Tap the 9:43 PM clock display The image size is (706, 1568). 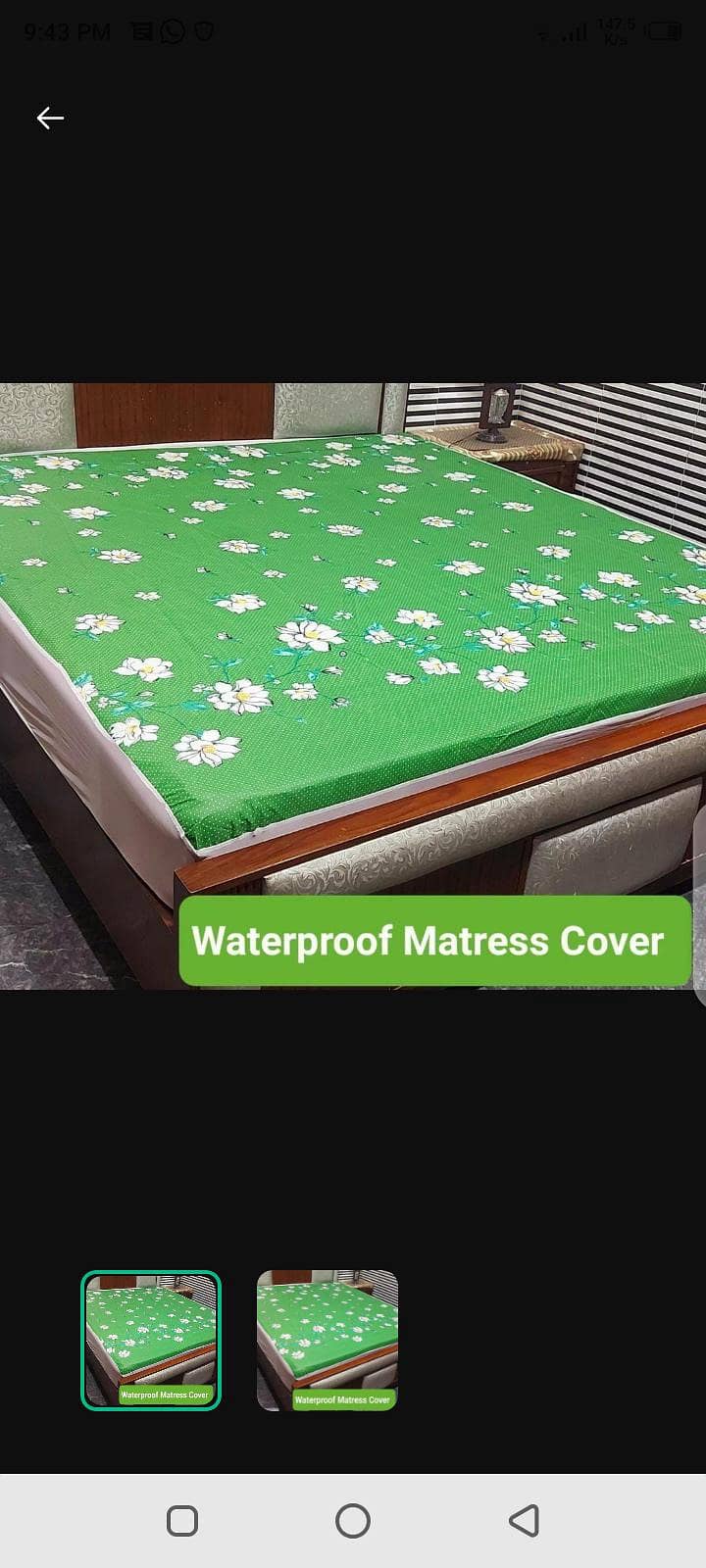point(64,30)
